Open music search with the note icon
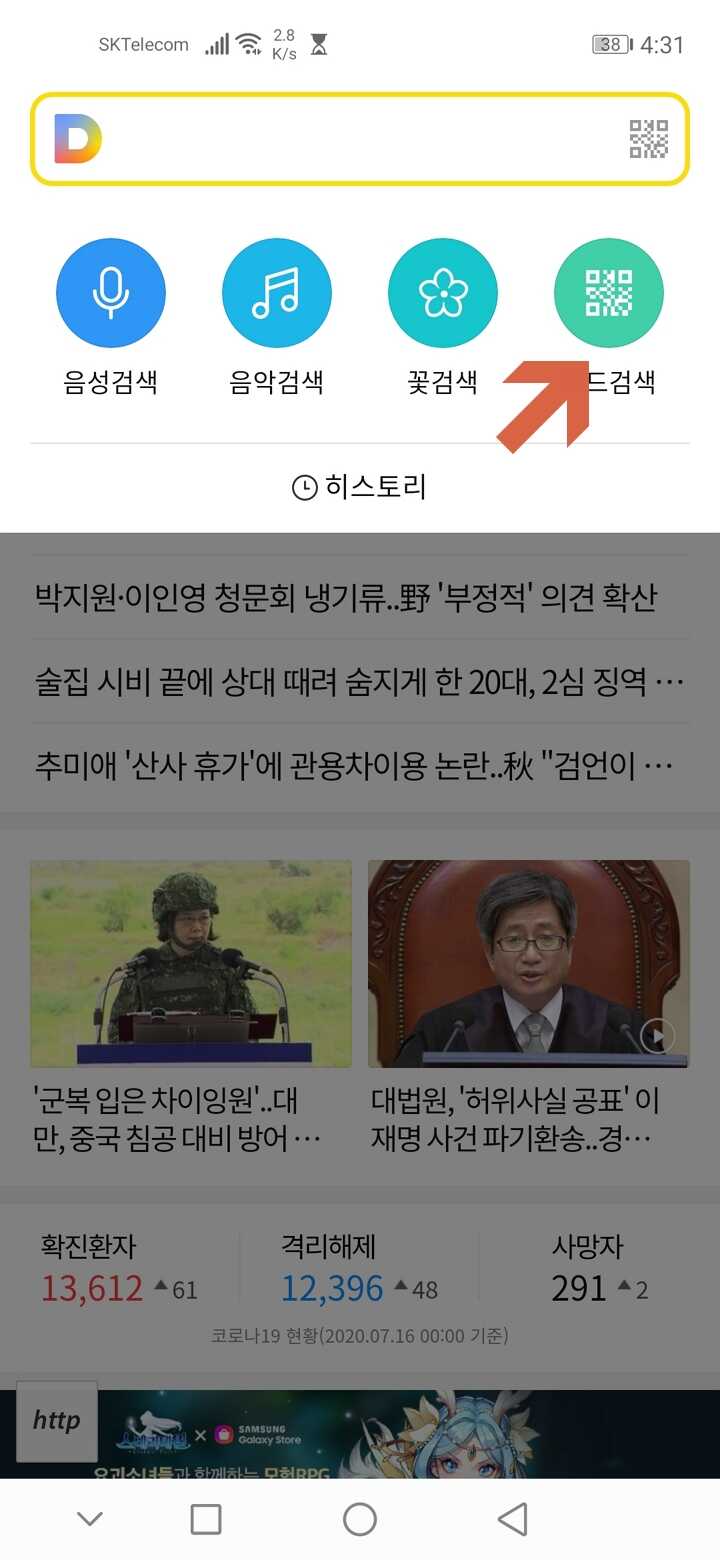Viewport: 720px width, 1560px height. 277,292
